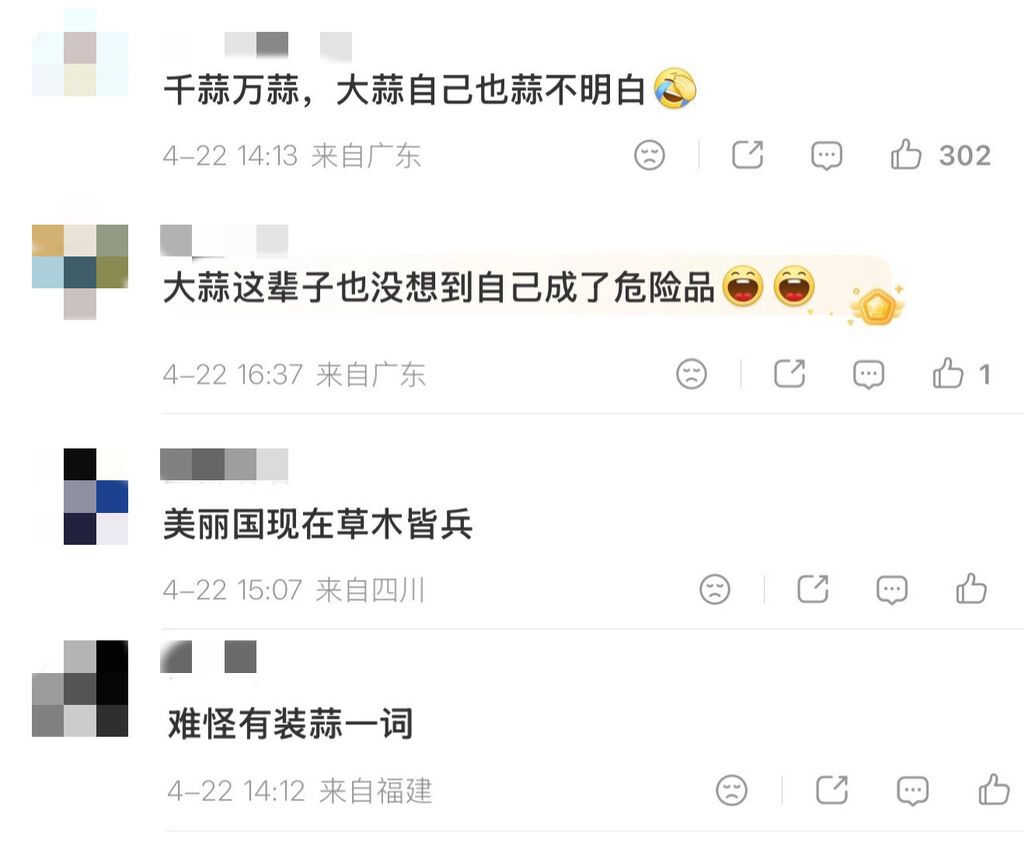This screenshot has width=1024, height=851.
Task: Like the comment '千蒜万蒜，大蒜自己也蒜不明白'
Action: (x=906, y=155)
